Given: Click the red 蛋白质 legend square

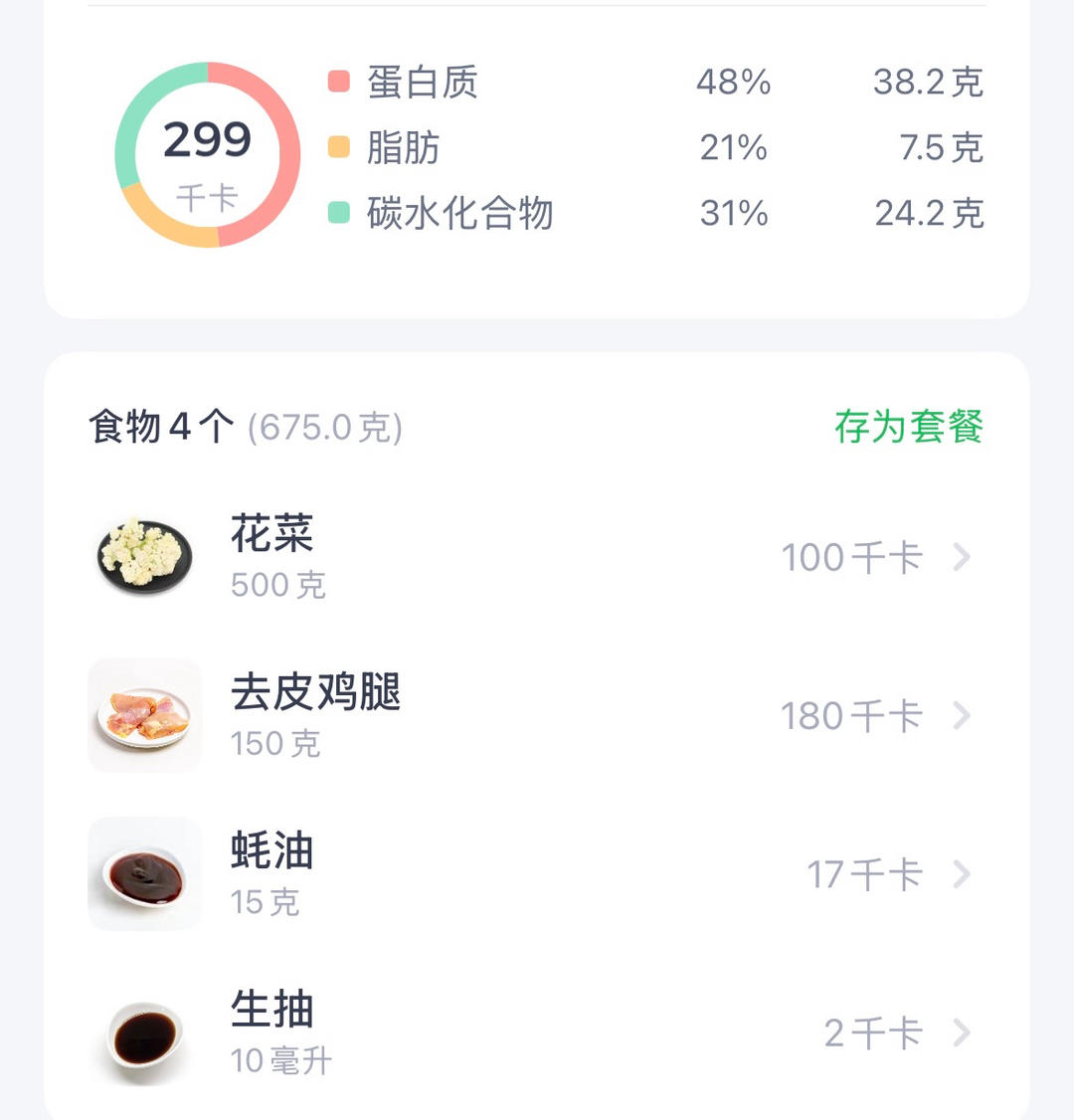Looking at the screenshot, I should pyautogui.click(x=338, y=83).
